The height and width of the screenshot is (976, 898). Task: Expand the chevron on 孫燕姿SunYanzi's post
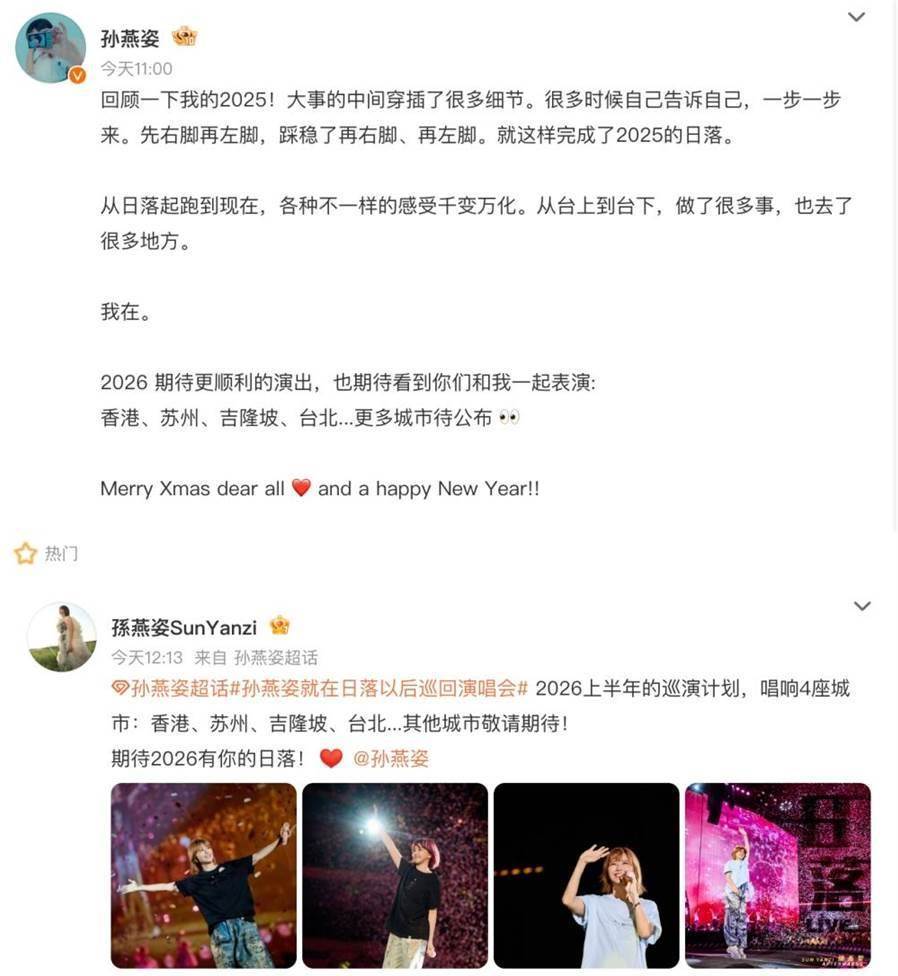861,606
